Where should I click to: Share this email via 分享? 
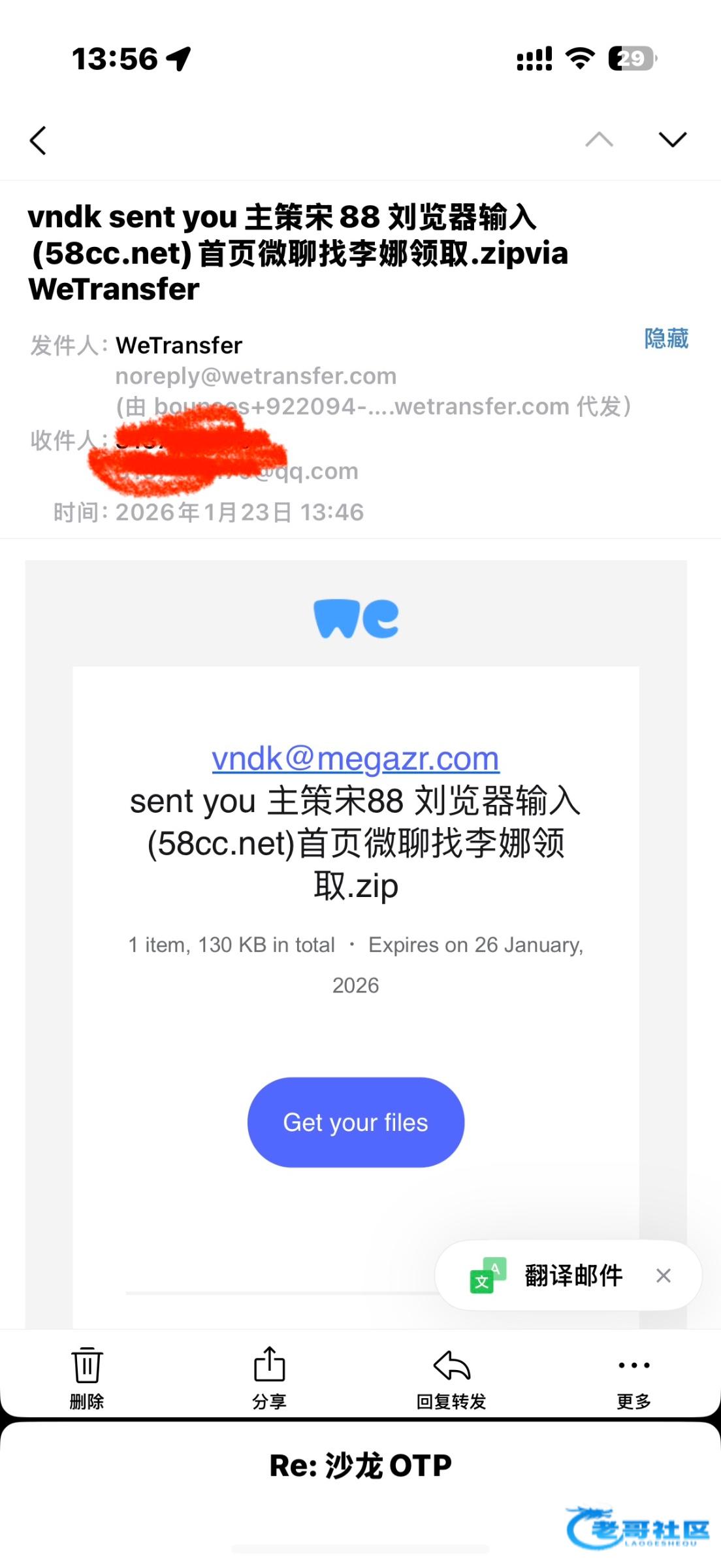[269, 1376]
